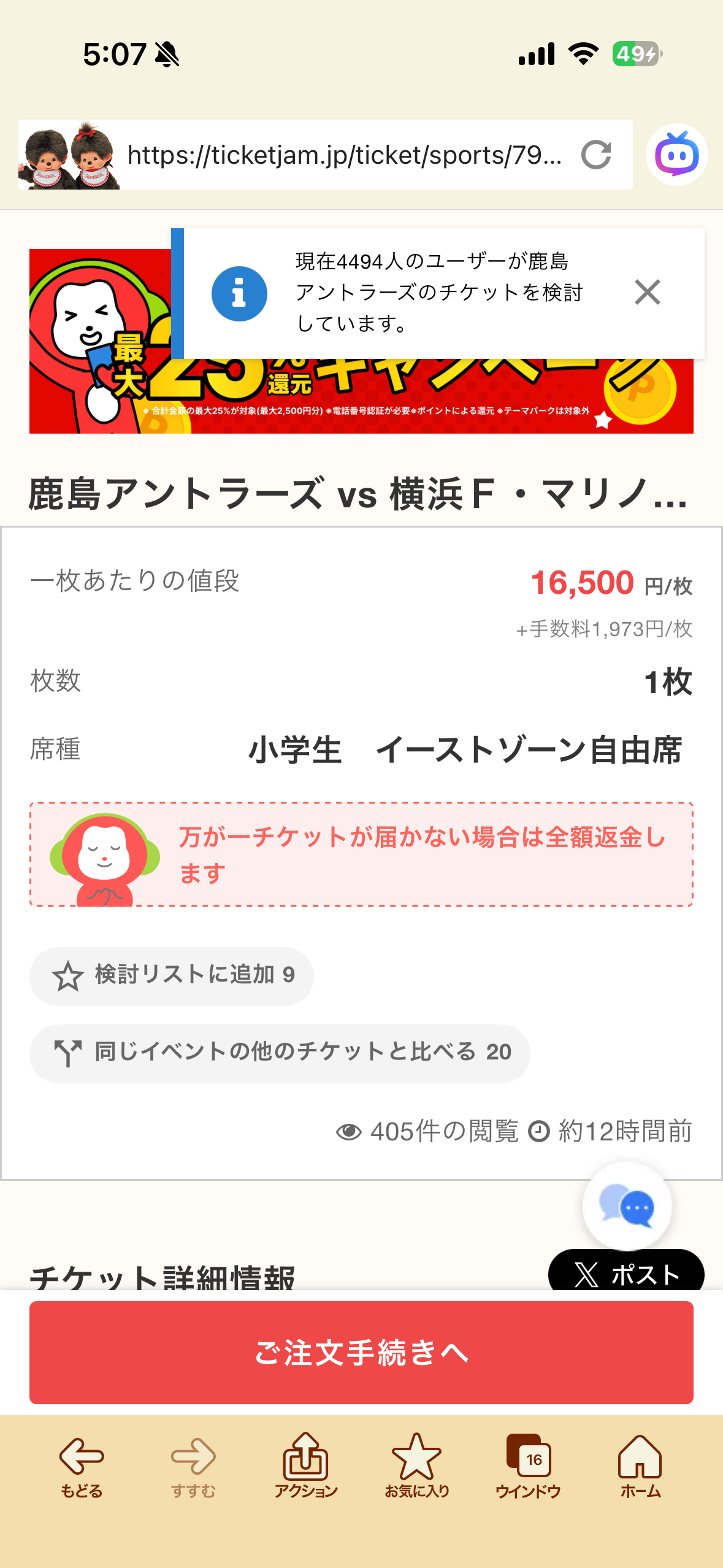723x1568 pixels.
Task: View open ウインドウ tabs
Action: tap(528, 1466)
